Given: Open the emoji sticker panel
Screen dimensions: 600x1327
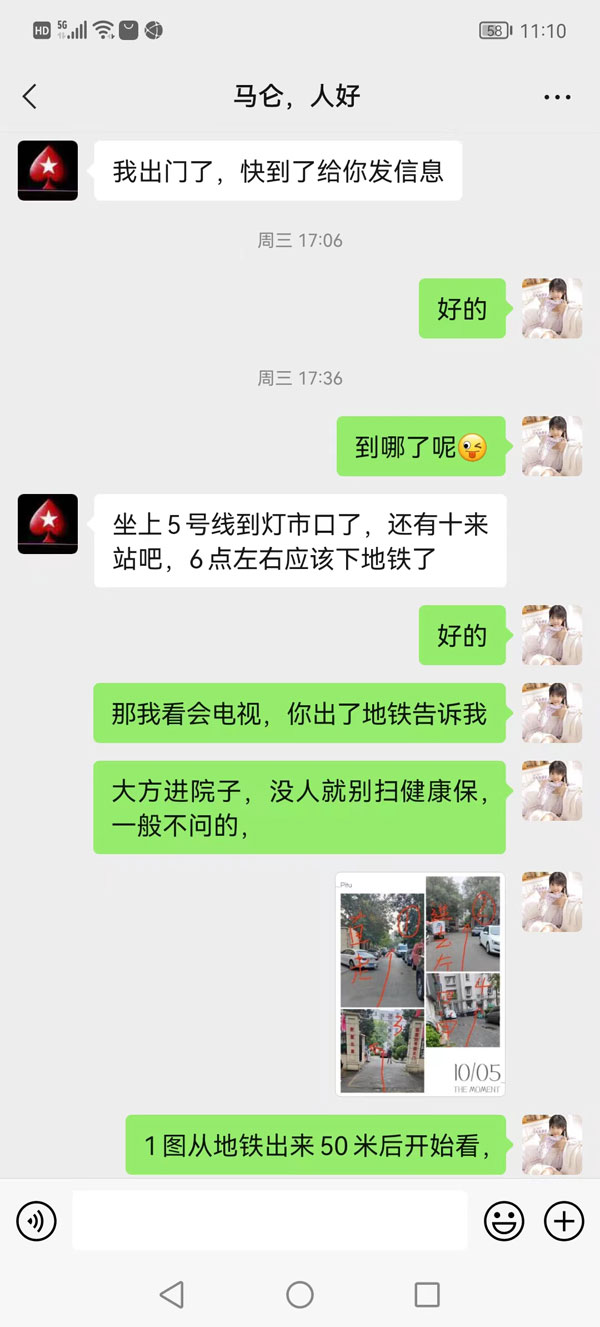Looking at the screenshot, I should (504, 1221).
